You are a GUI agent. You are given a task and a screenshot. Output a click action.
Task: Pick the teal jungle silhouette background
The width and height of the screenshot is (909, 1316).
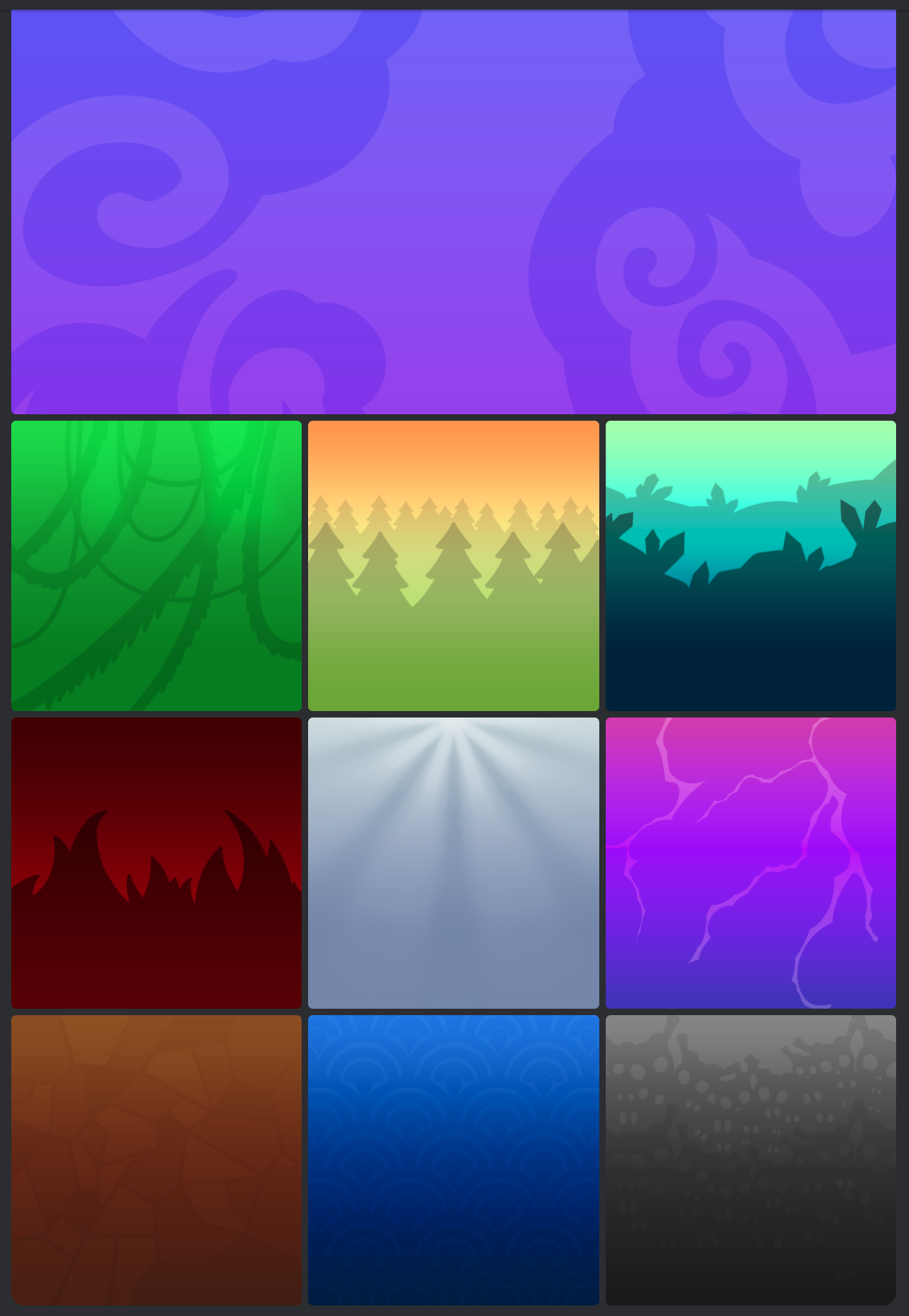pyautogui.click(x=751, y=565)
